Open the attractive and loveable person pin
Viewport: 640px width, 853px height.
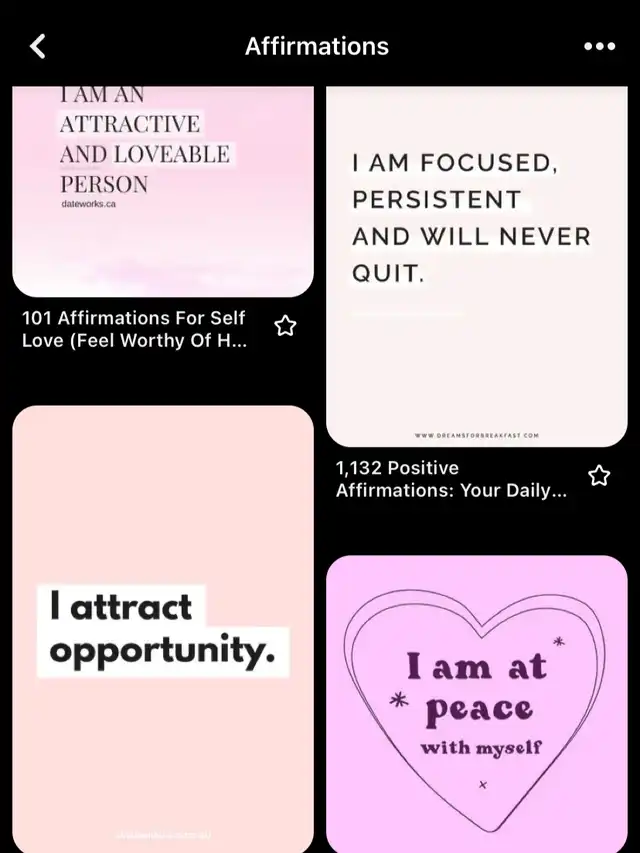tap(162, 190)
